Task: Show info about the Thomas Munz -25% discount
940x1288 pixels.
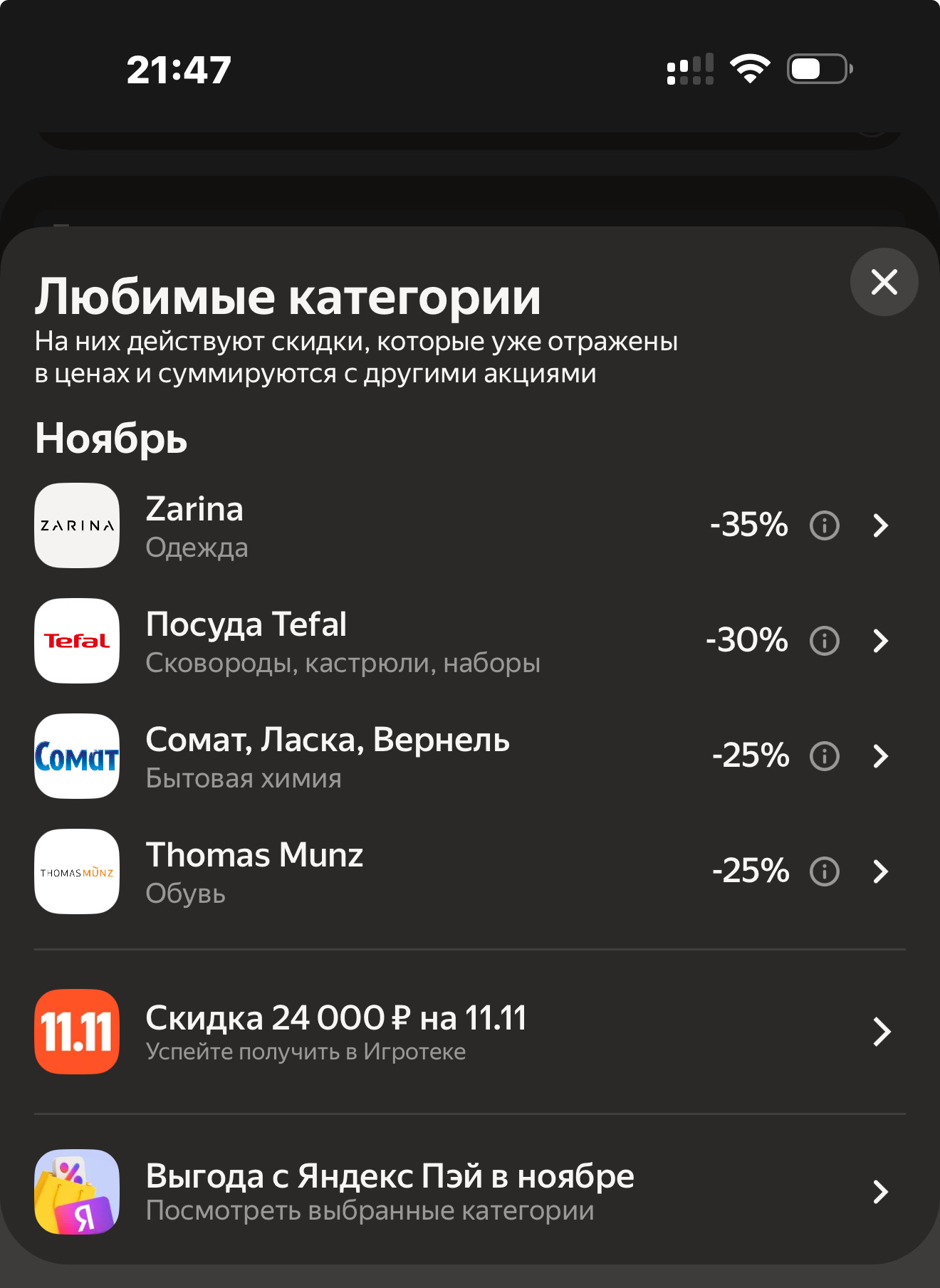Action: coord(824,871)
